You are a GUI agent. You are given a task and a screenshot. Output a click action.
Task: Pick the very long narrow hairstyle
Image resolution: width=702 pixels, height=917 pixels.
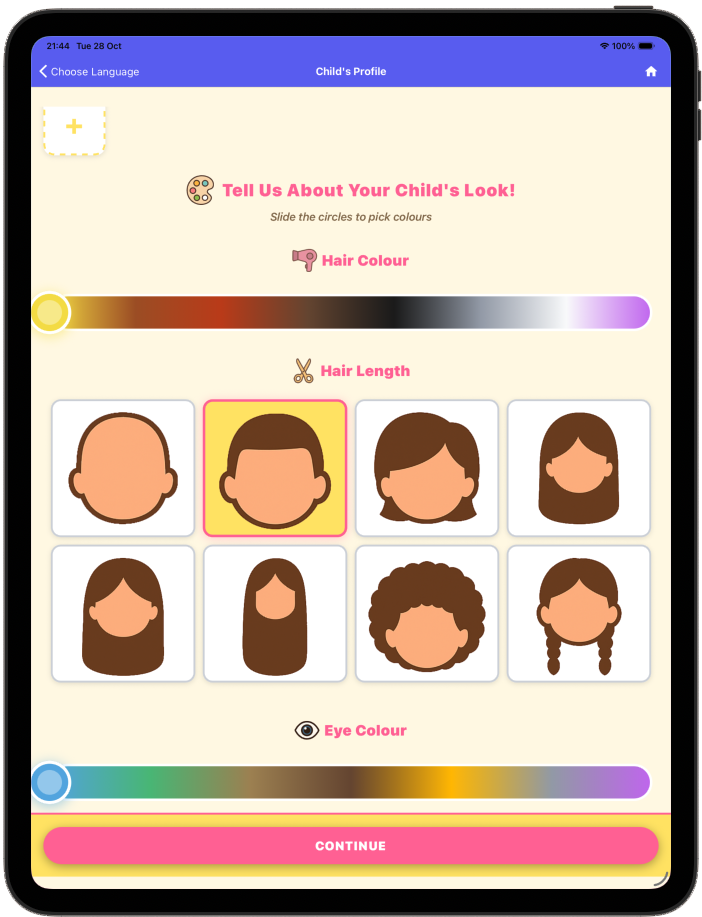click(x=275, y=614)
